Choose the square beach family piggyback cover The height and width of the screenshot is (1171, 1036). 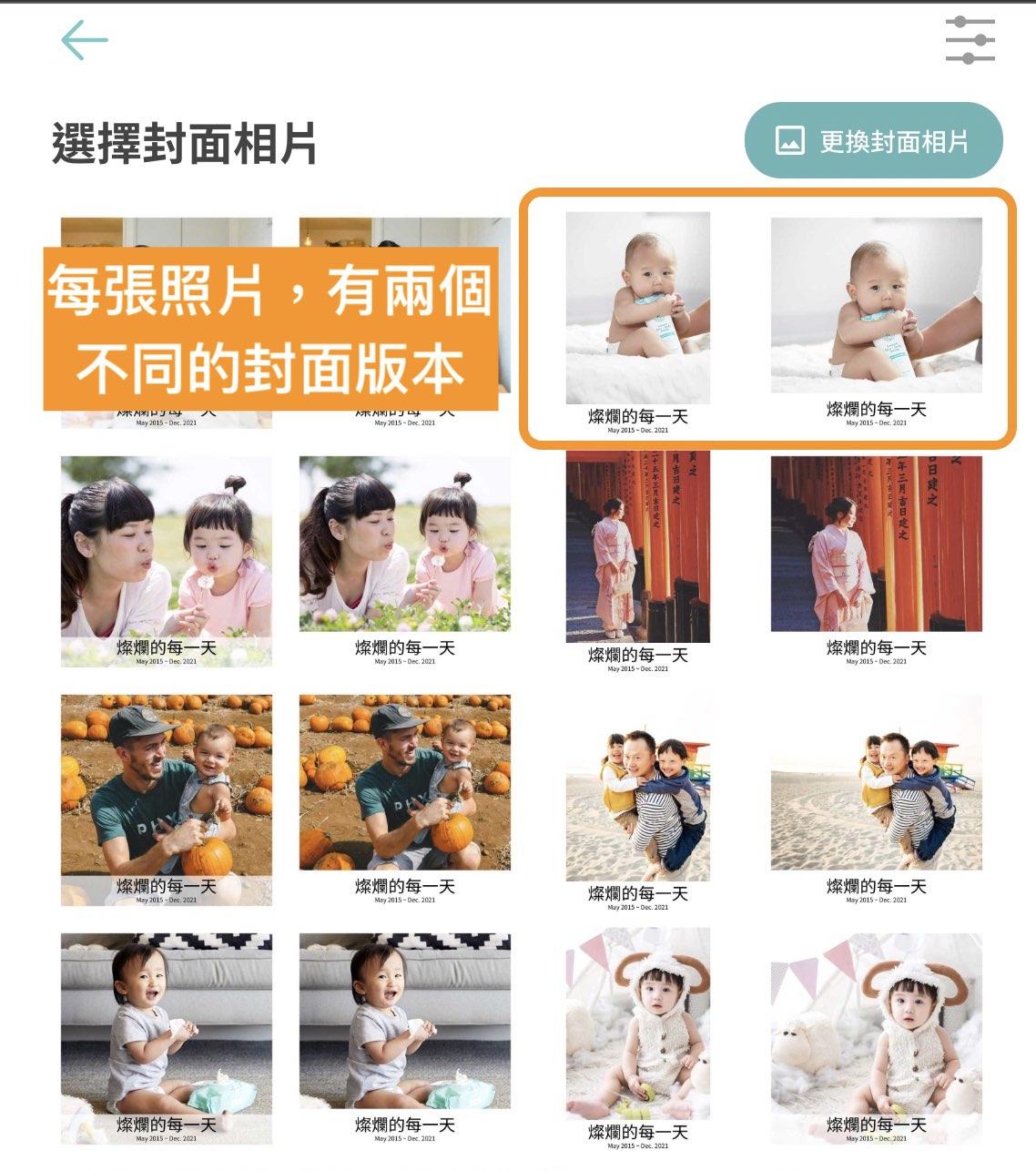coord(876,797)
